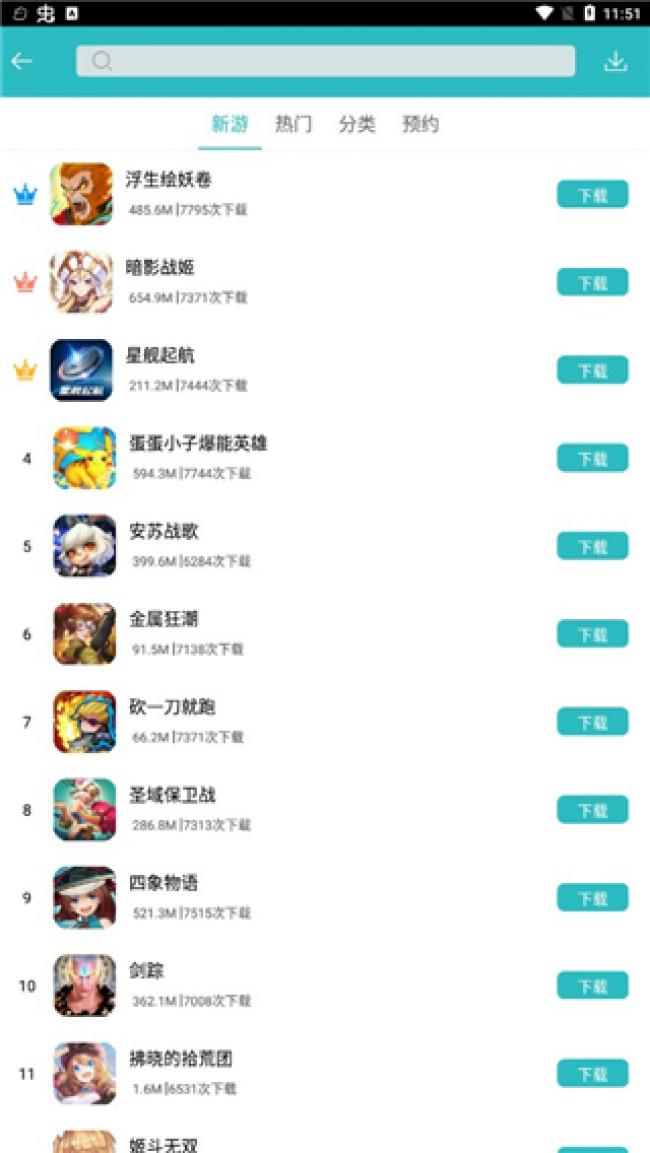This screenshot has height=1153, width=650.
Task: Switch to the 分类 tab
Action: click(x=357, y=125)
